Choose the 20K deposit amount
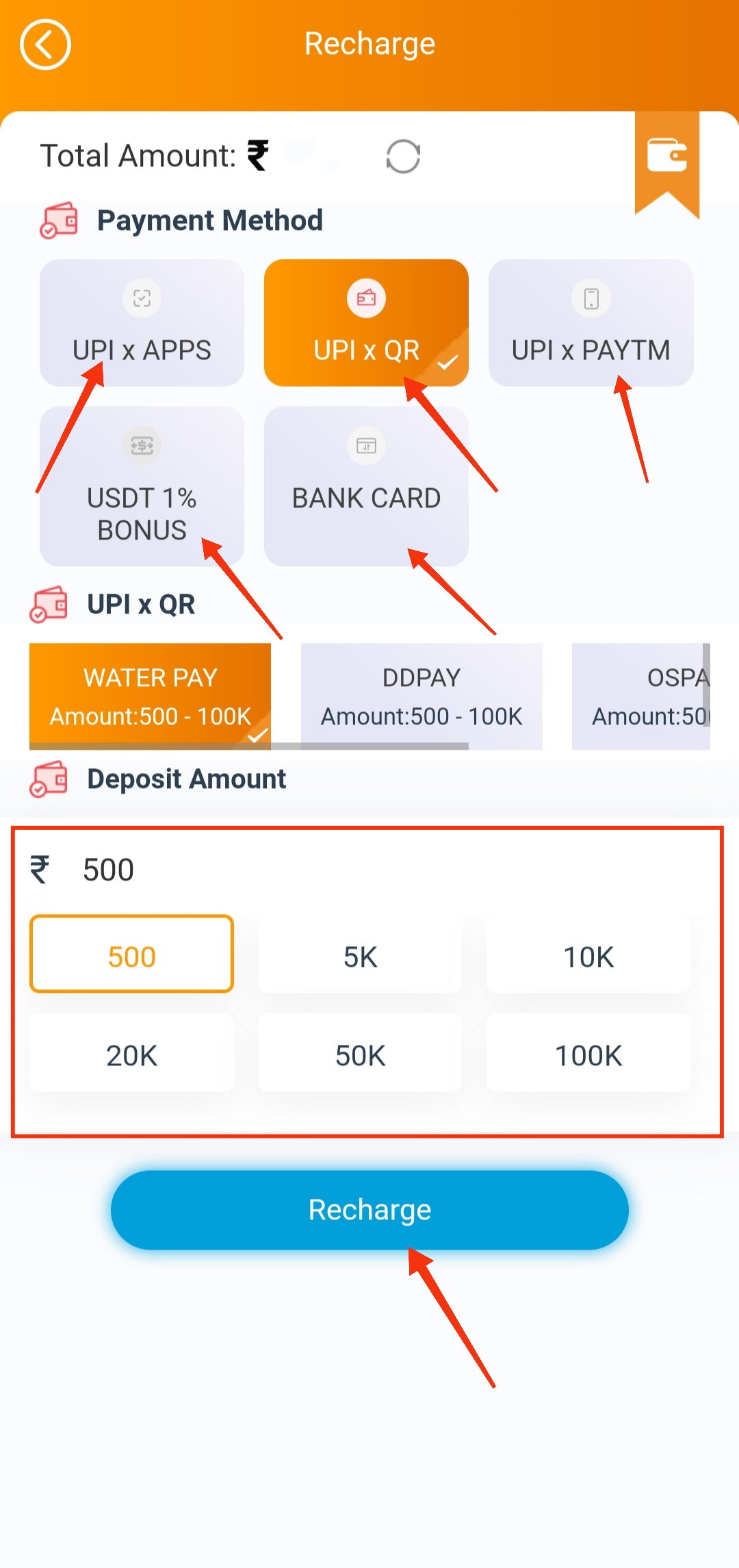The height and width of the screenshot is (1568, 739). coord(132,1054)
